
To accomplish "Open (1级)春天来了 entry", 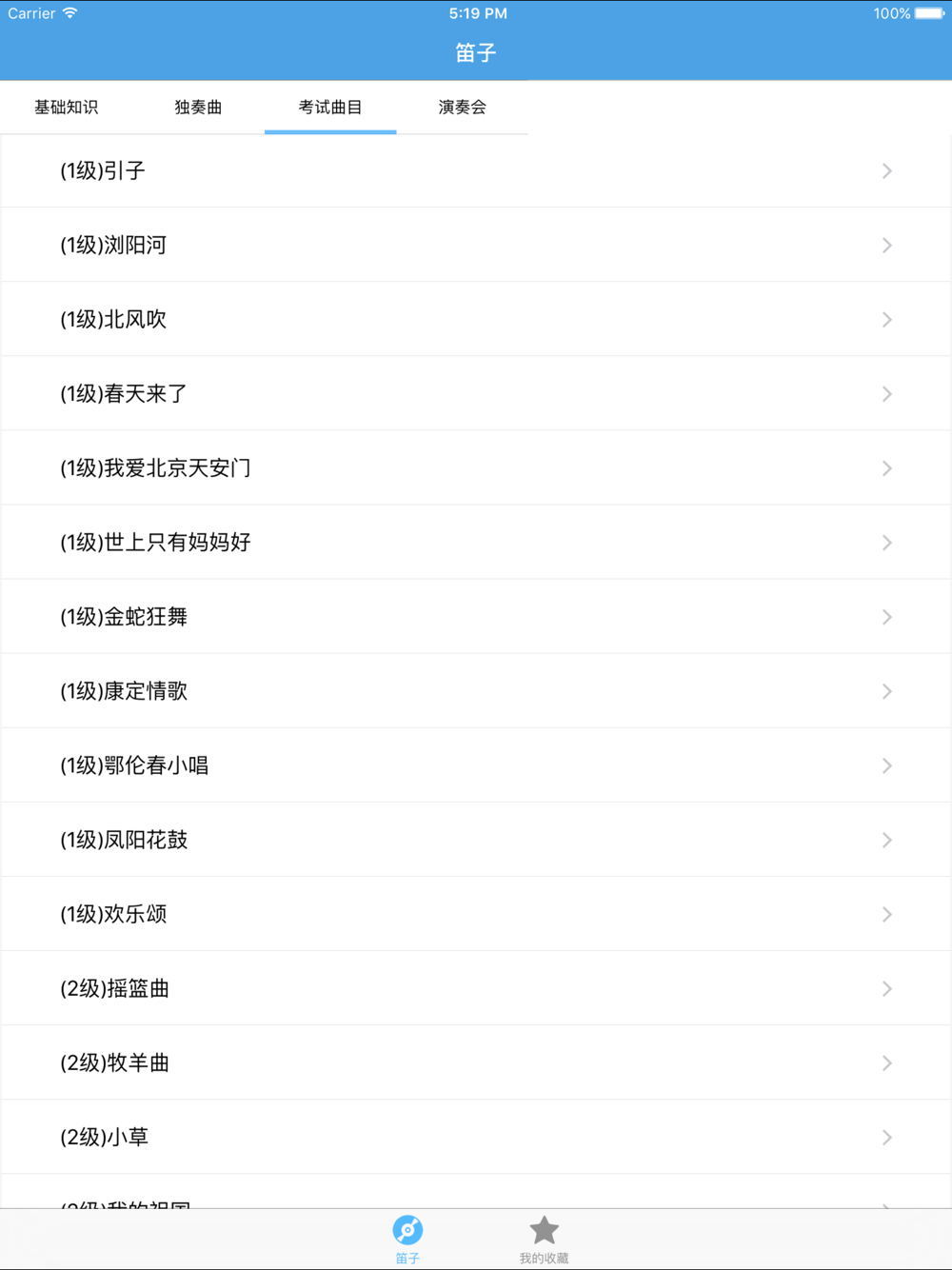I will [476, 394].
